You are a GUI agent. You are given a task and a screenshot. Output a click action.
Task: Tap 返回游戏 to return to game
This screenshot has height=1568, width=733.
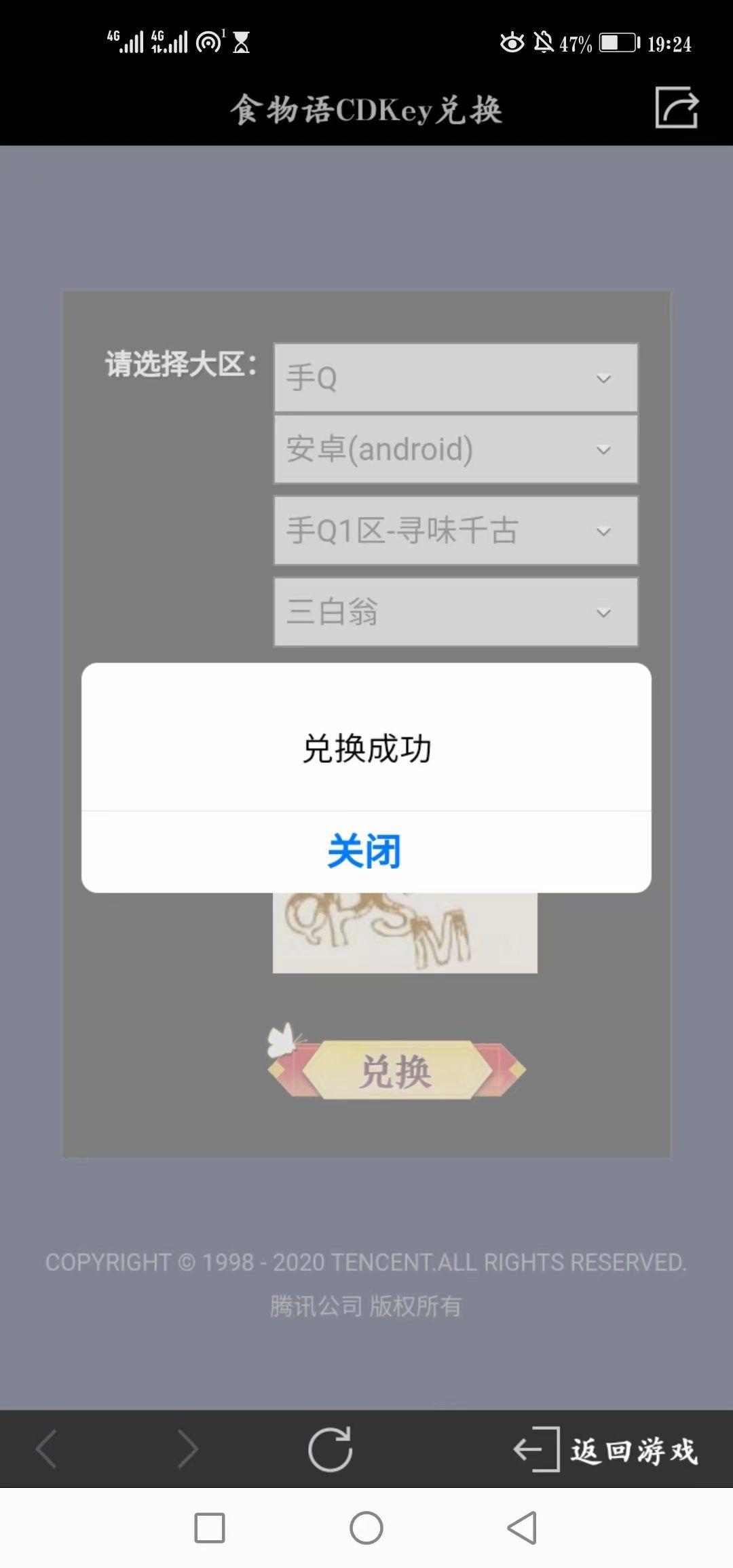(x=605, y=1450)
